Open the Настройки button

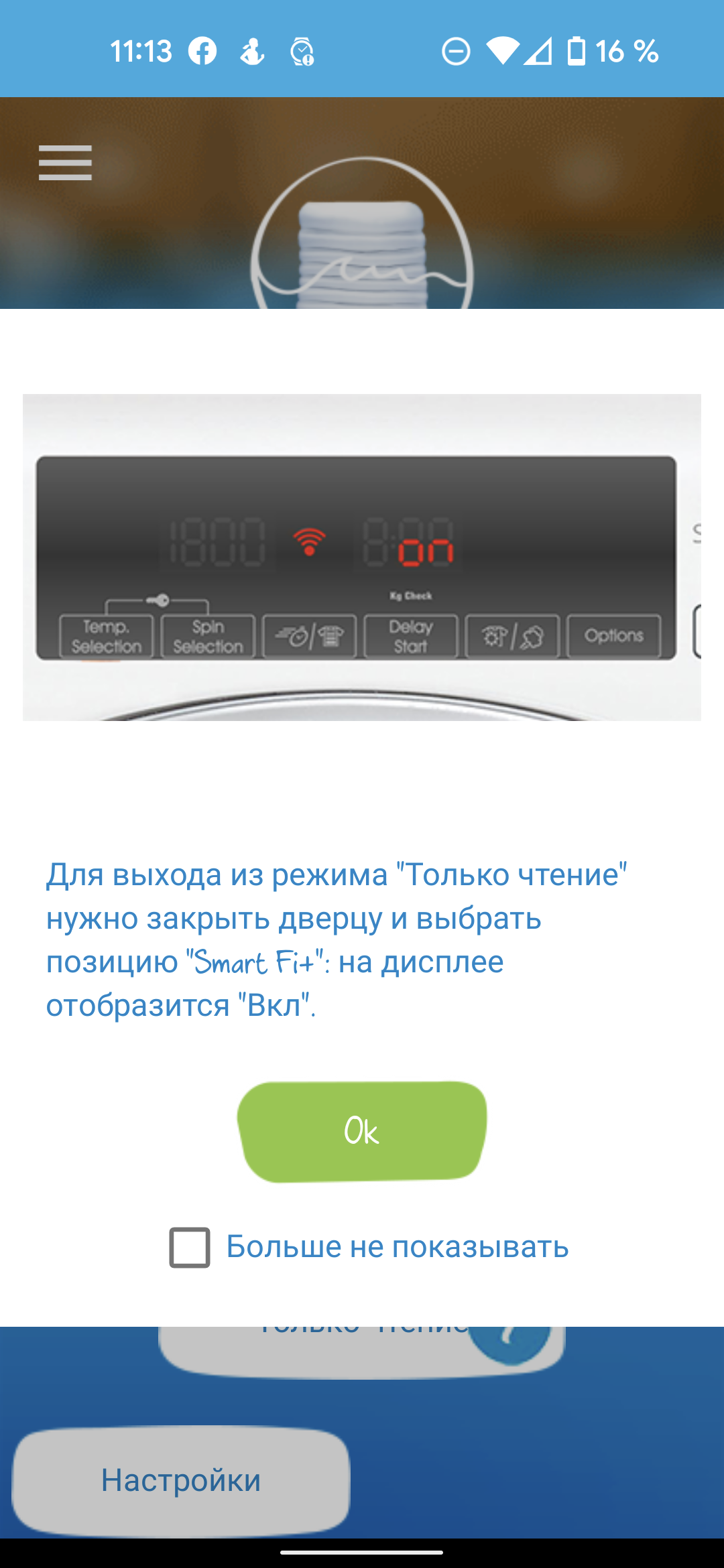pyautogui.click(x=181, y=1480)
